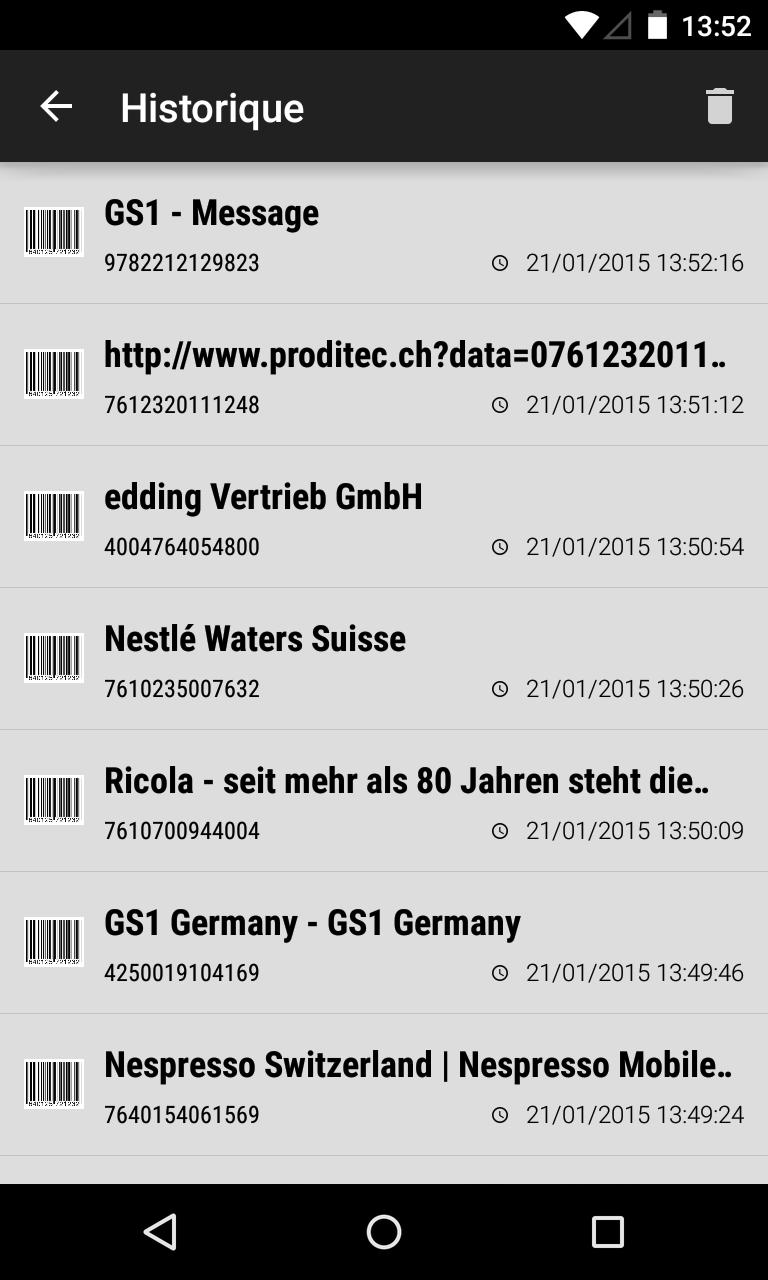Tap the battery icon in the status bar

[x=660, y=25]
